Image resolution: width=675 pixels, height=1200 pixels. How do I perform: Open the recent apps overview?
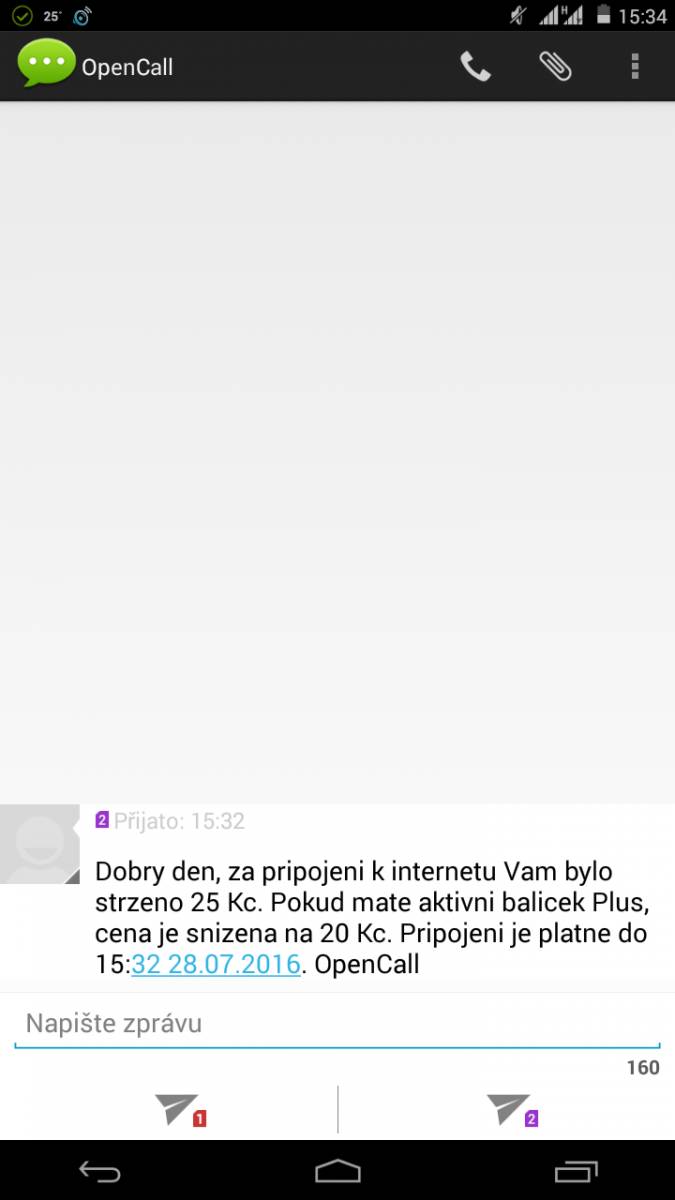pos(575,1171)
